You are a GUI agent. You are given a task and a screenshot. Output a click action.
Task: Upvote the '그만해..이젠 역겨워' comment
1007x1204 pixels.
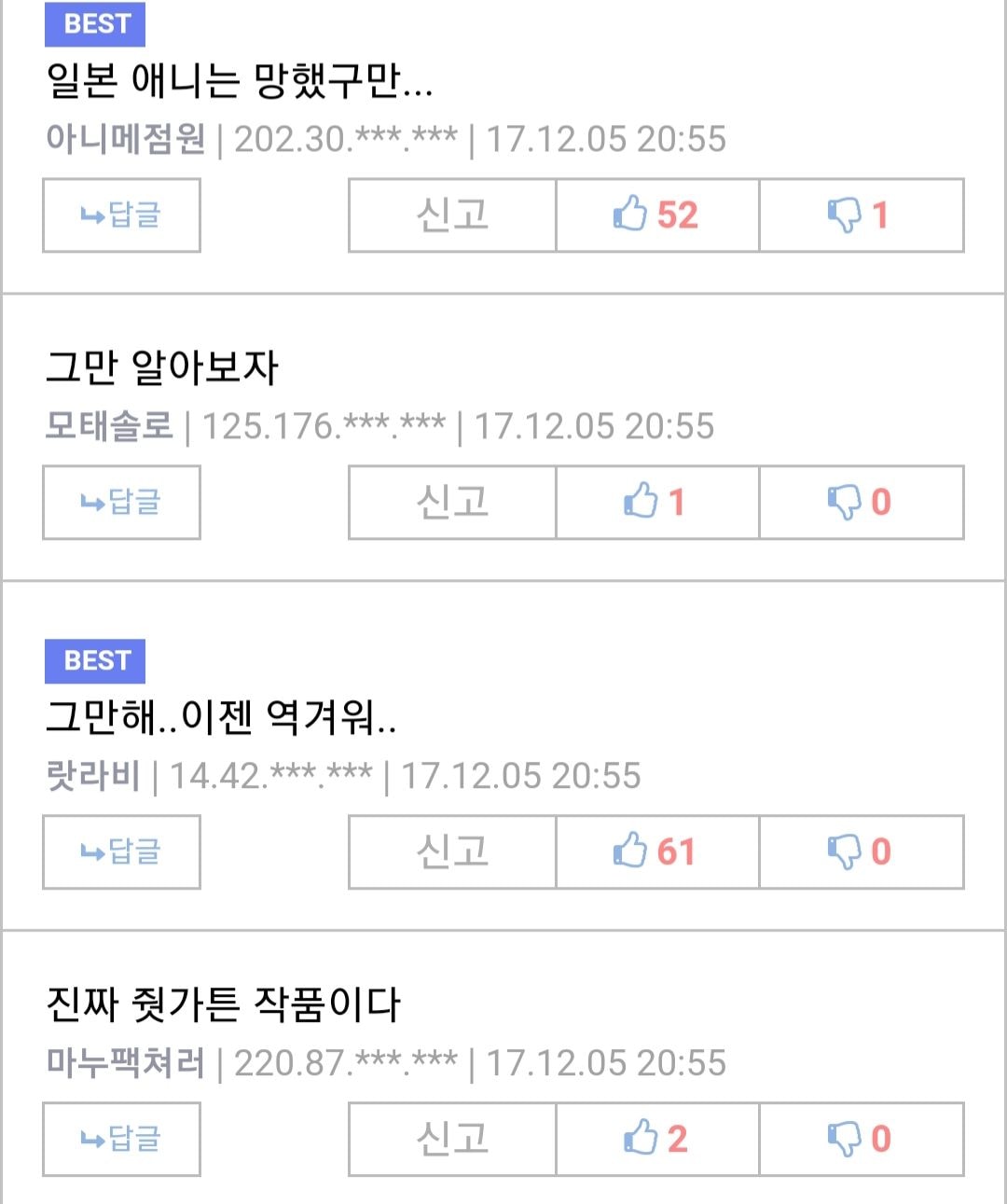(x=656, y=852)
